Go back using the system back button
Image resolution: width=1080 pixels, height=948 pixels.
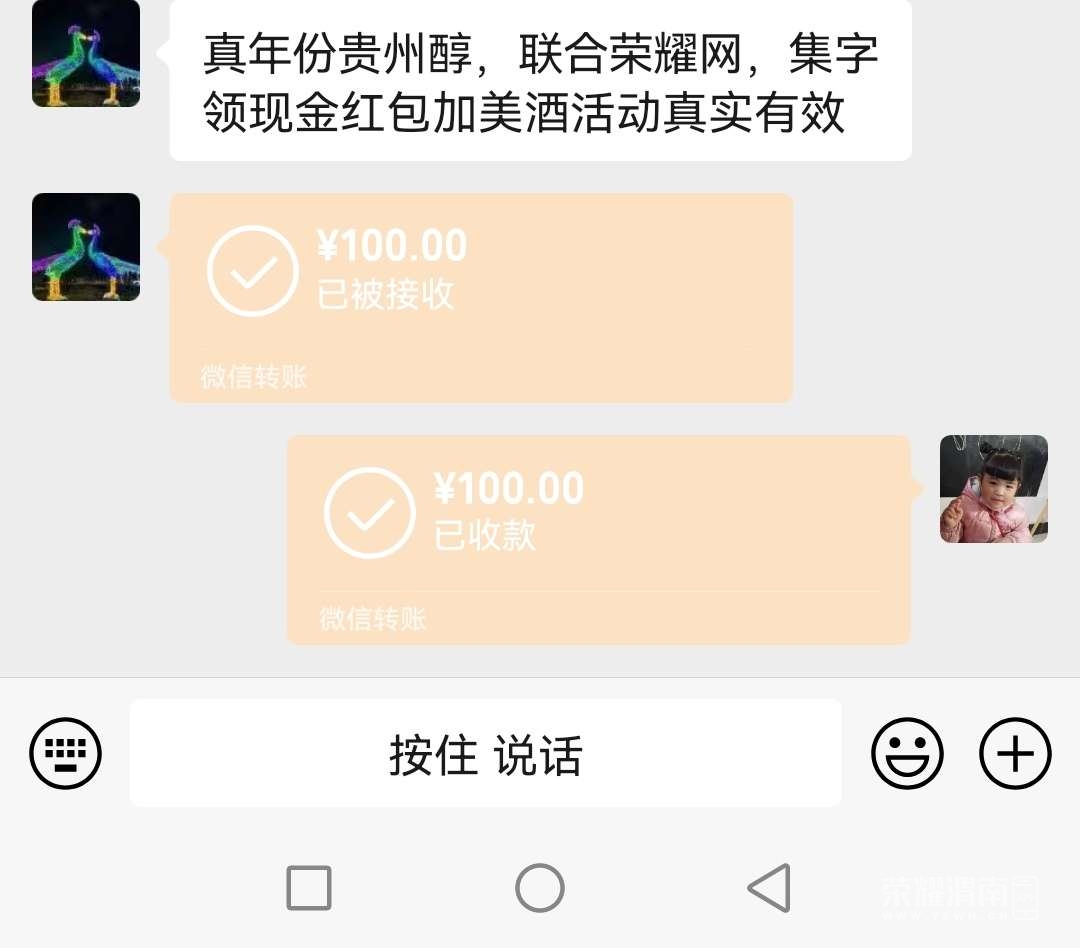click(x=769, y=887)
